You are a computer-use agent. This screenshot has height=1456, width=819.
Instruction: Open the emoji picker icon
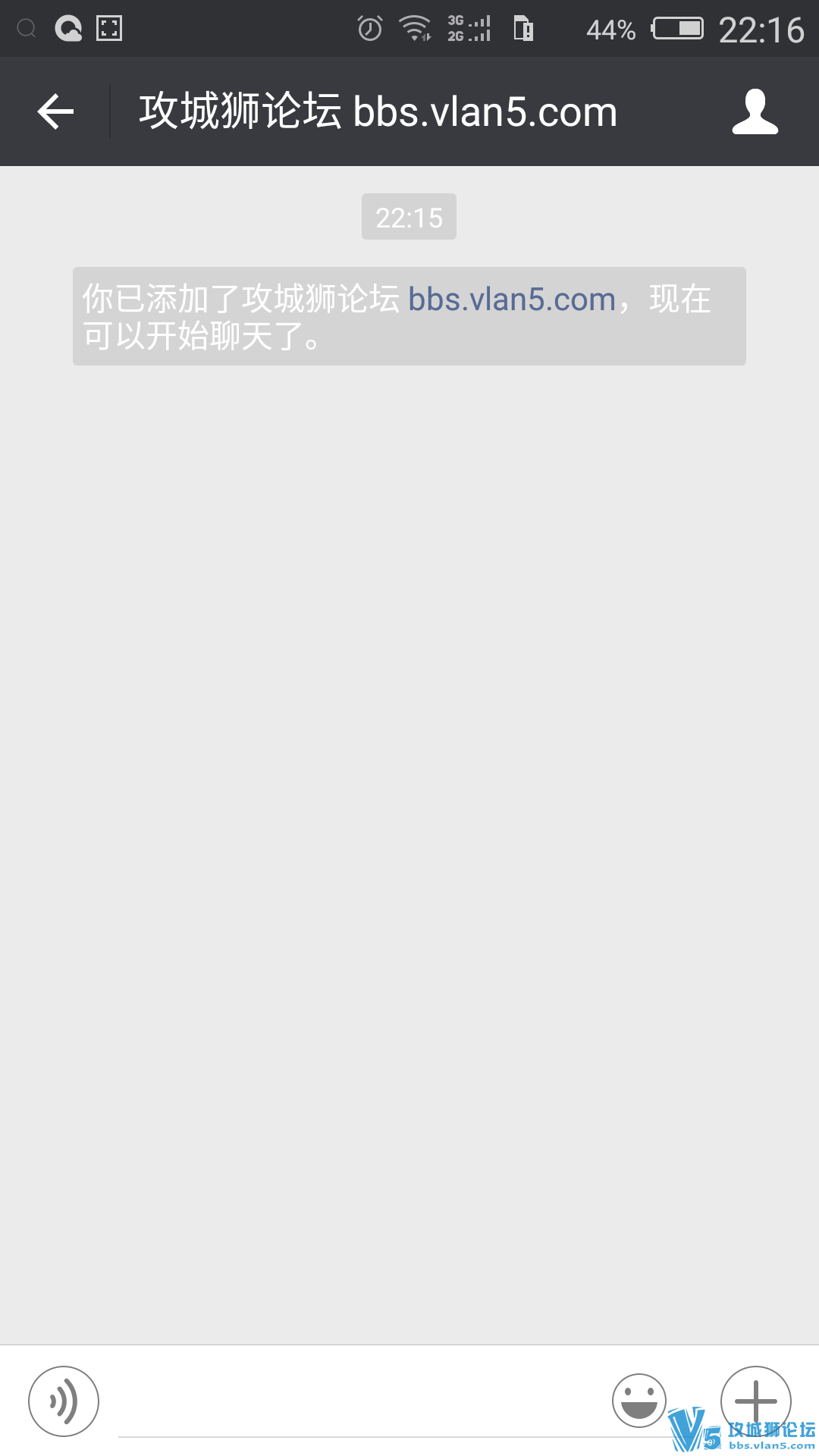[x=639, y=1401]
